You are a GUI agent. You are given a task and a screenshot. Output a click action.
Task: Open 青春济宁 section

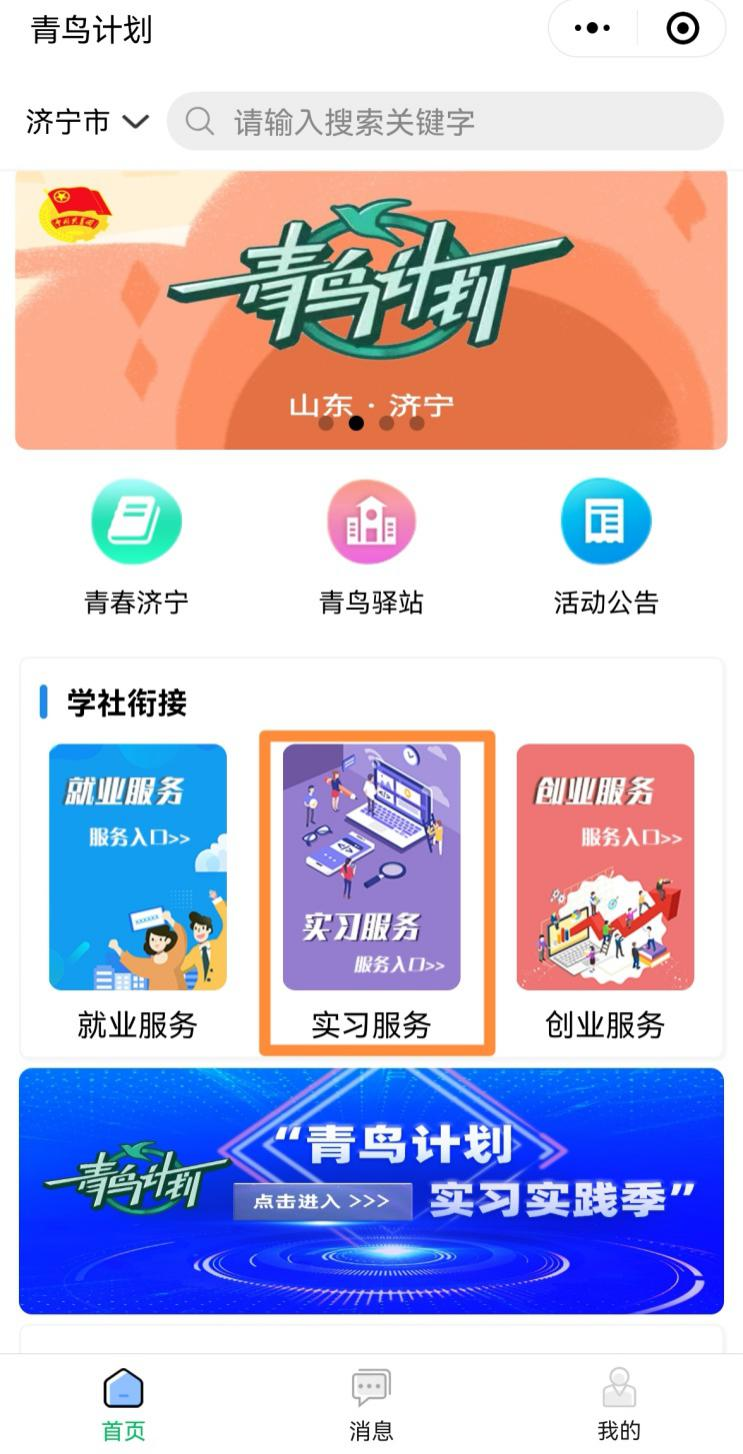pos(136,547)
